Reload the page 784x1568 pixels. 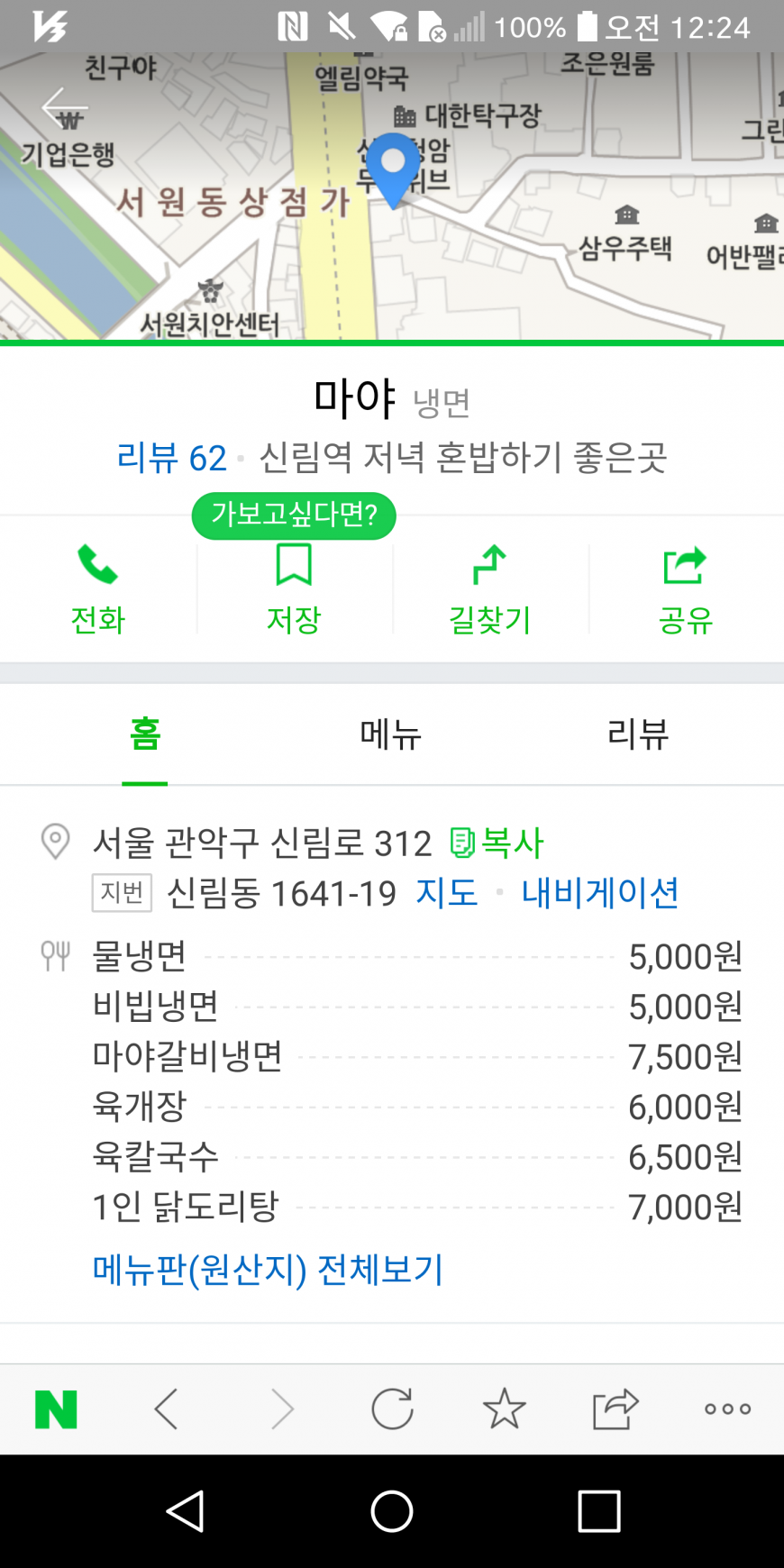[393, 1409]
